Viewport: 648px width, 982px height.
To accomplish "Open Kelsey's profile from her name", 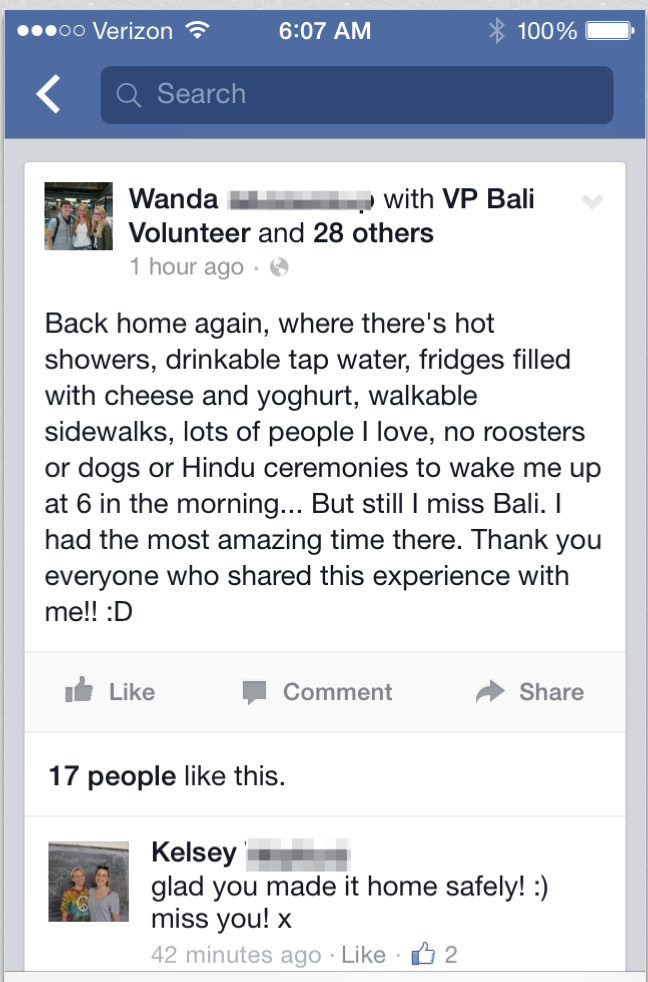I will tap(195, 853).
